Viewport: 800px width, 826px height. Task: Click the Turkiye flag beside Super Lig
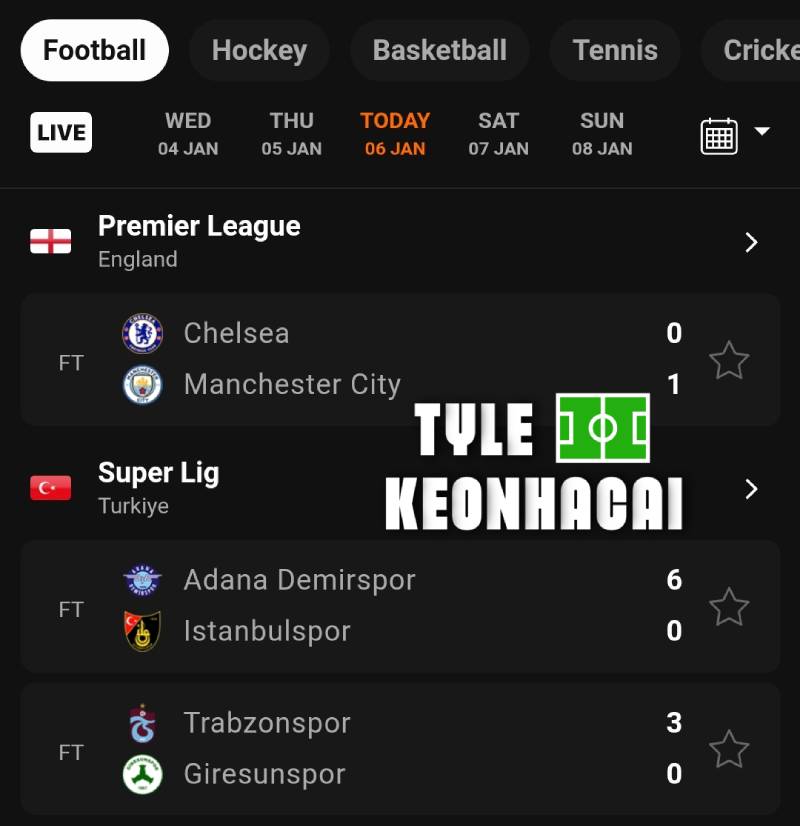pyautogui.click(x=51, y=488)
